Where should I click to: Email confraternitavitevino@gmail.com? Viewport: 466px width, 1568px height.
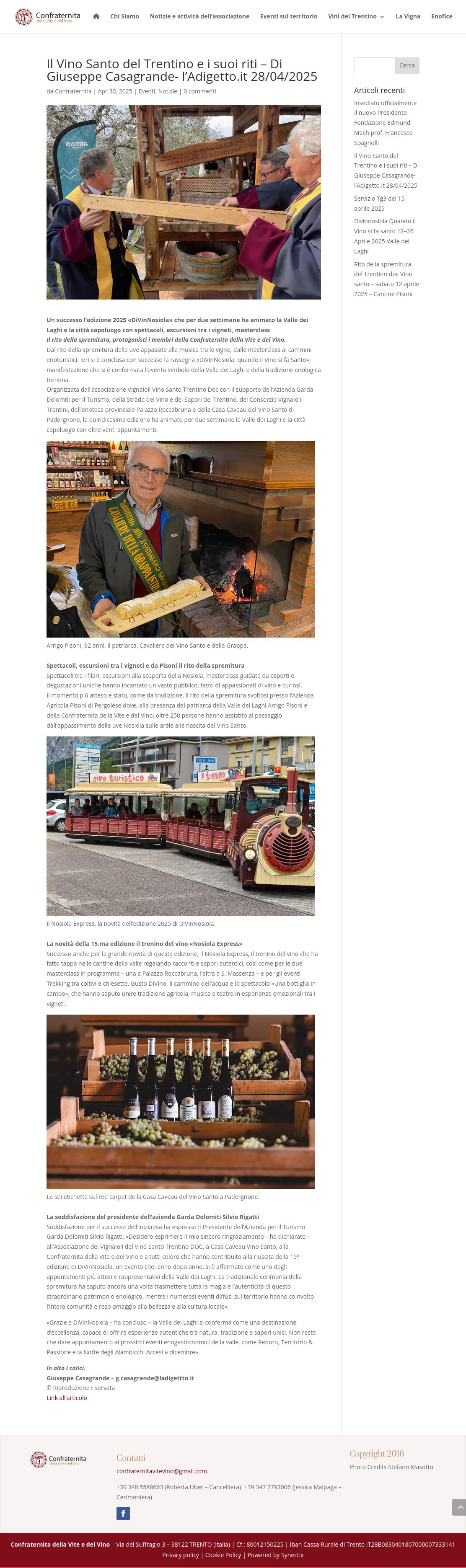161,1471
